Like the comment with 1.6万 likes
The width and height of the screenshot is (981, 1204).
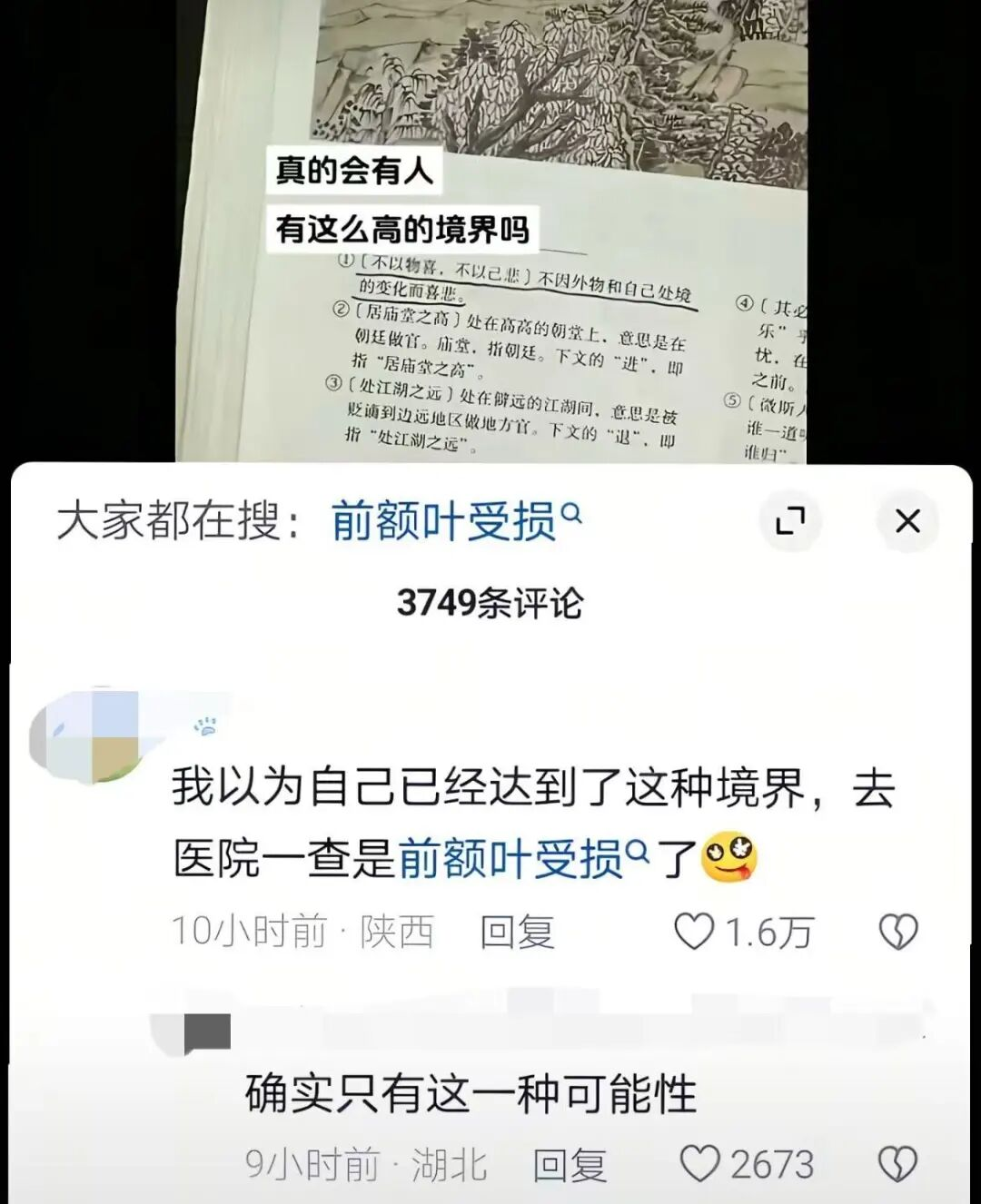click(x=695, y=932)
